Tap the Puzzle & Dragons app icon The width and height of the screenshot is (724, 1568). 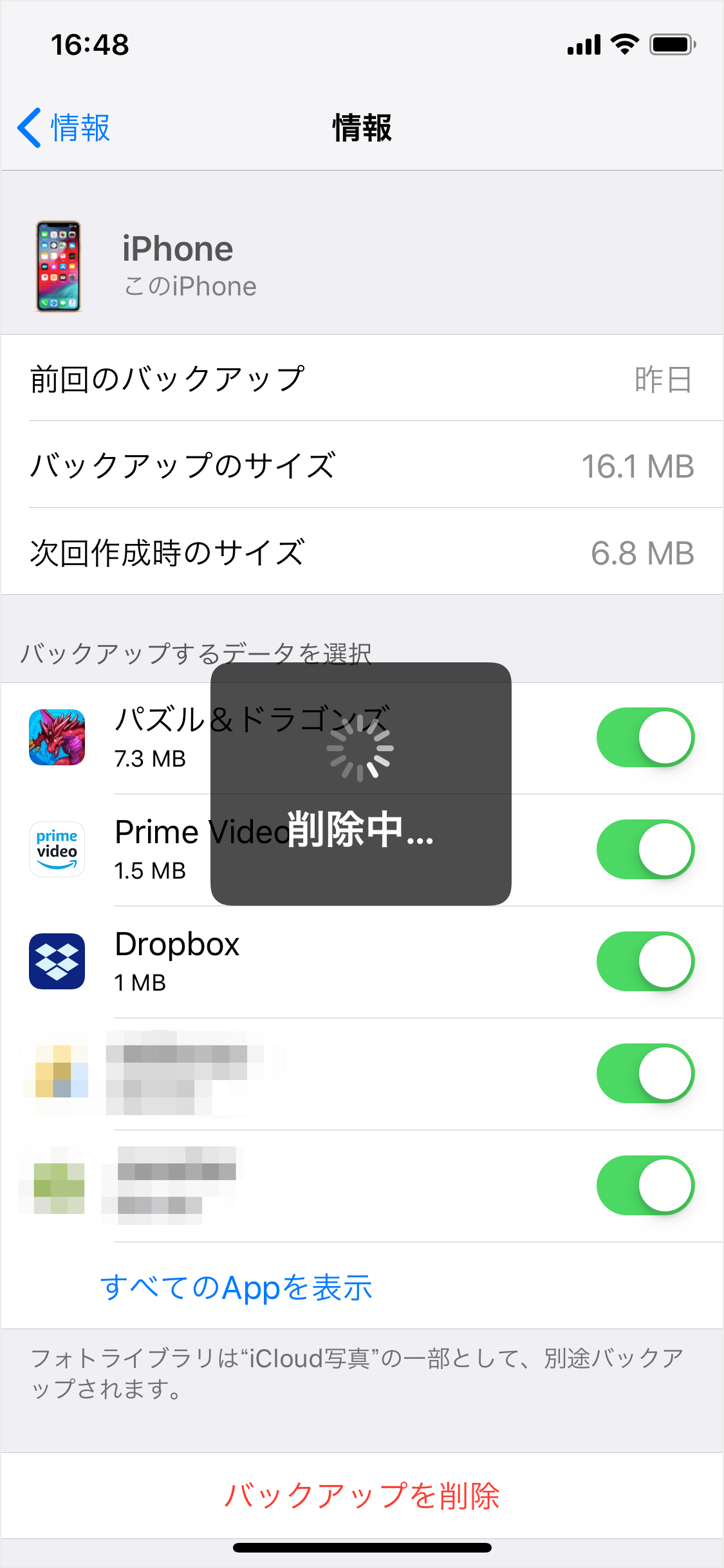click(57, 738)
